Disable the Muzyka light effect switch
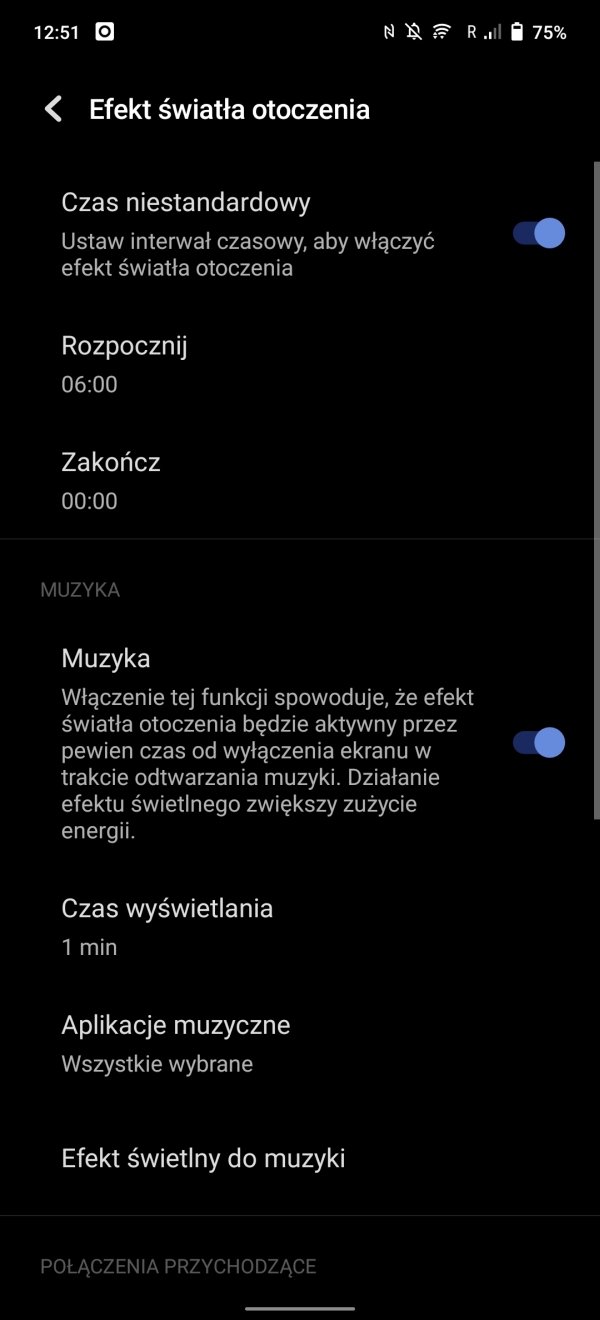600x1320 pixels. tap(539, 743)
